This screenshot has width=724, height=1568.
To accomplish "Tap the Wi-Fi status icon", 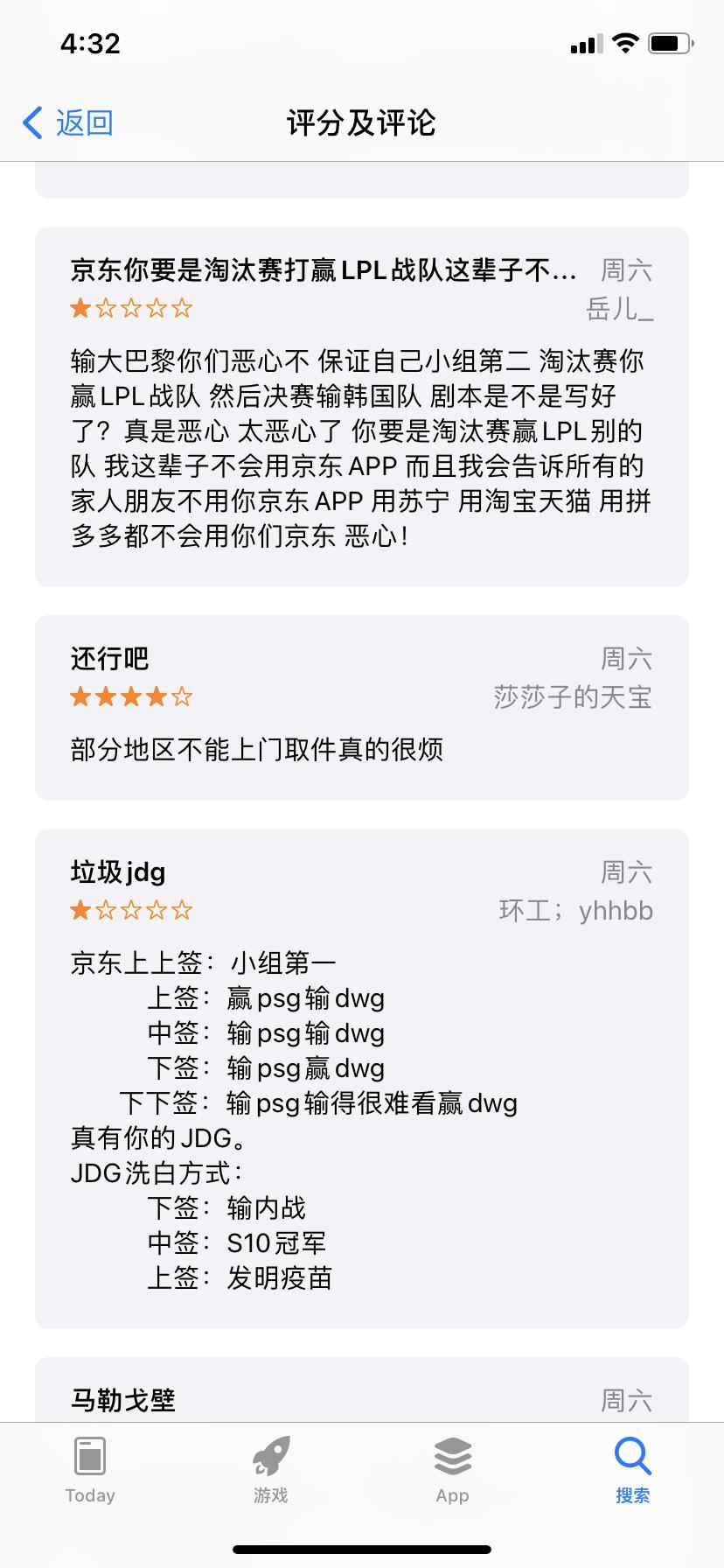I will (624, 43).
